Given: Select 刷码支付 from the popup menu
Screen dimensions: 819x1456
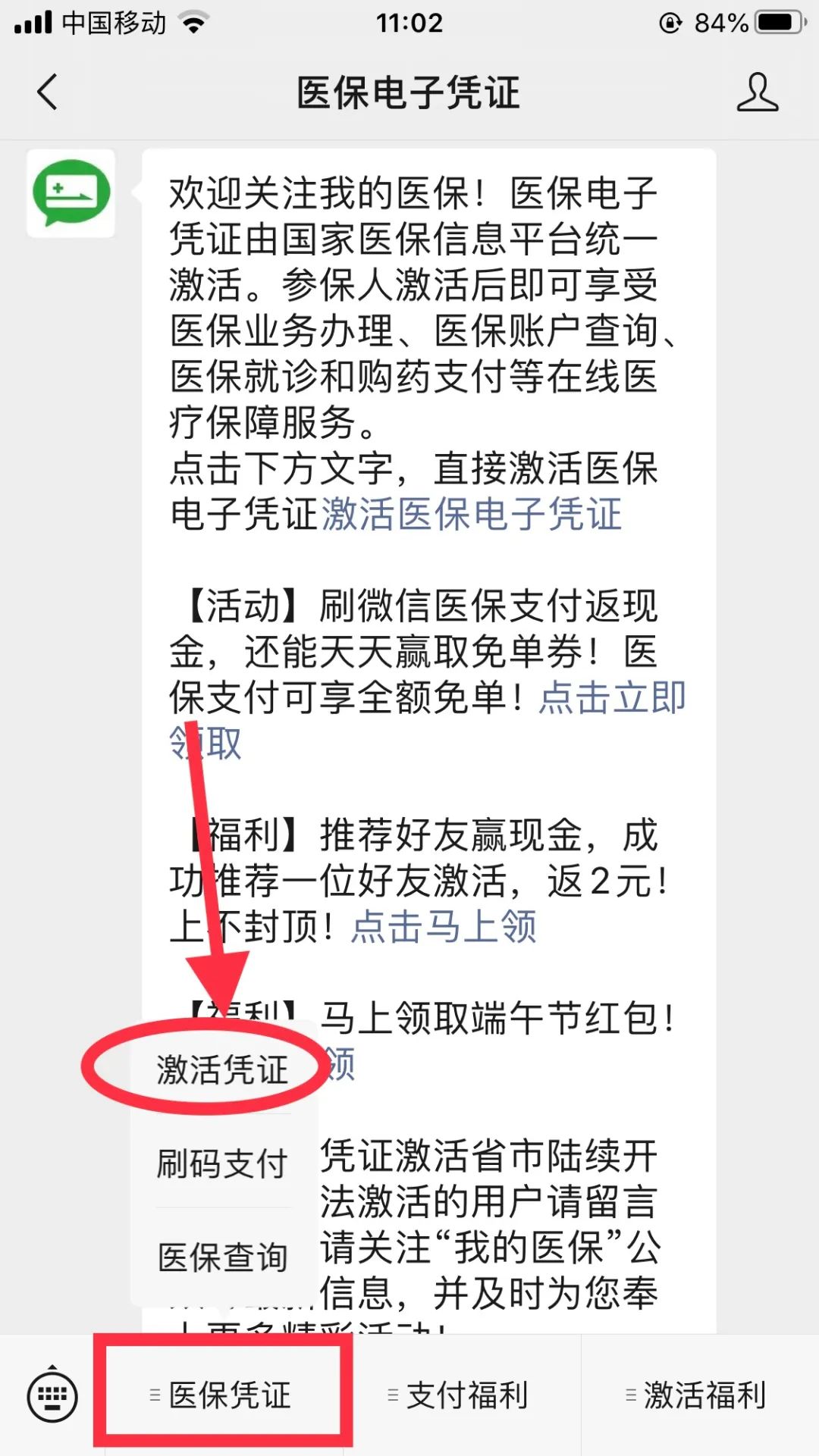Looking at the screenshot, I should coord(221,1163).
